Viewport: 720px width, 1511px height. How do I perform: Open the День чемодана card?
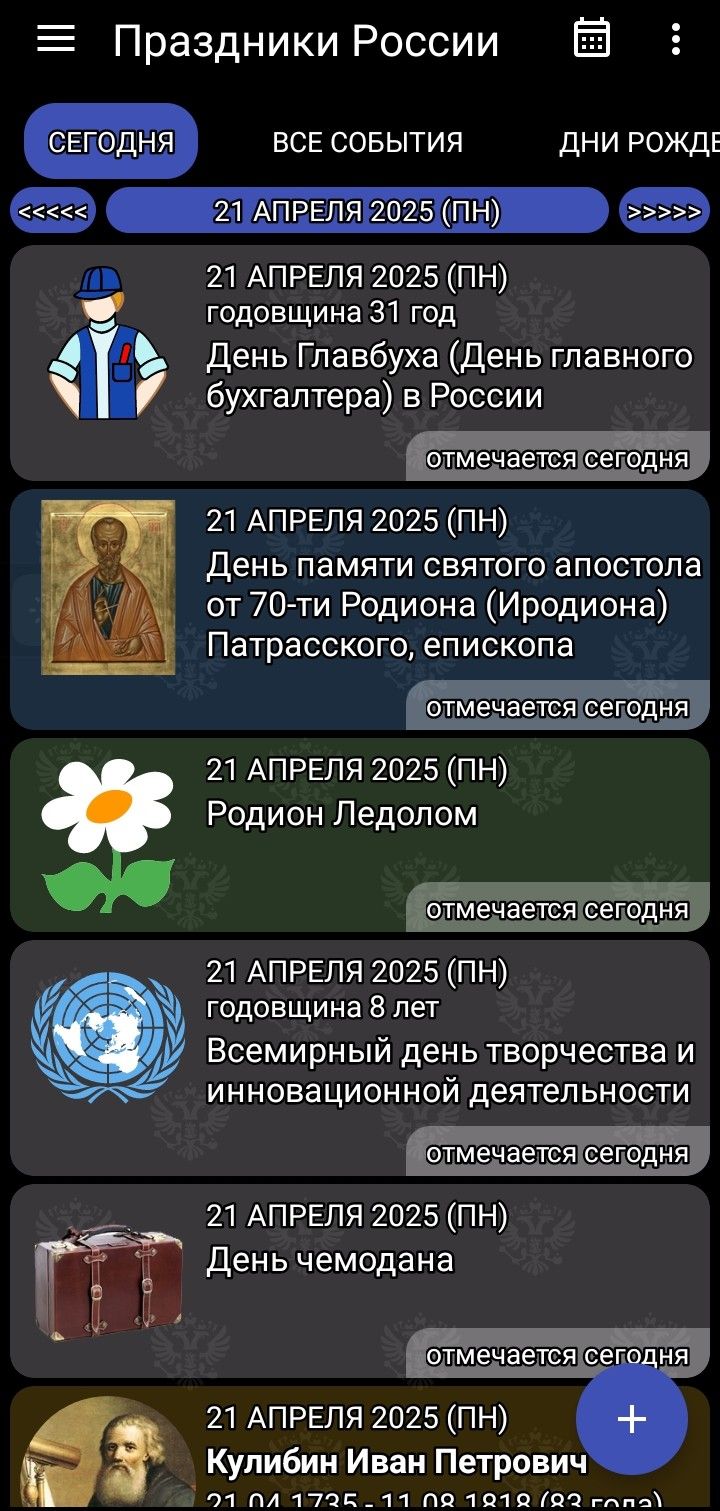360,1281
